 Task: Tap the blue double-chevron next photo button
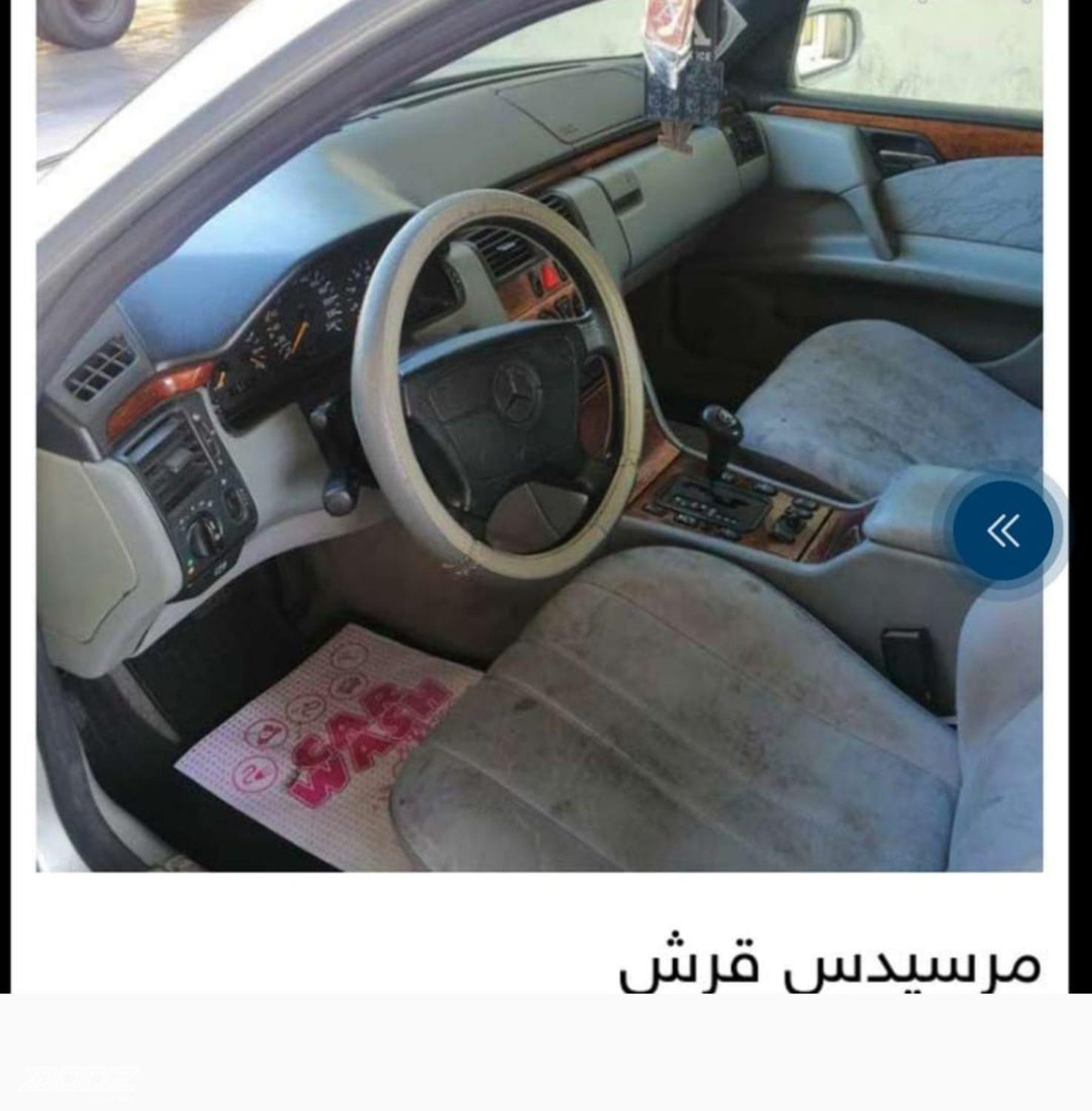pyautogui.click(x=1003, y=530)
